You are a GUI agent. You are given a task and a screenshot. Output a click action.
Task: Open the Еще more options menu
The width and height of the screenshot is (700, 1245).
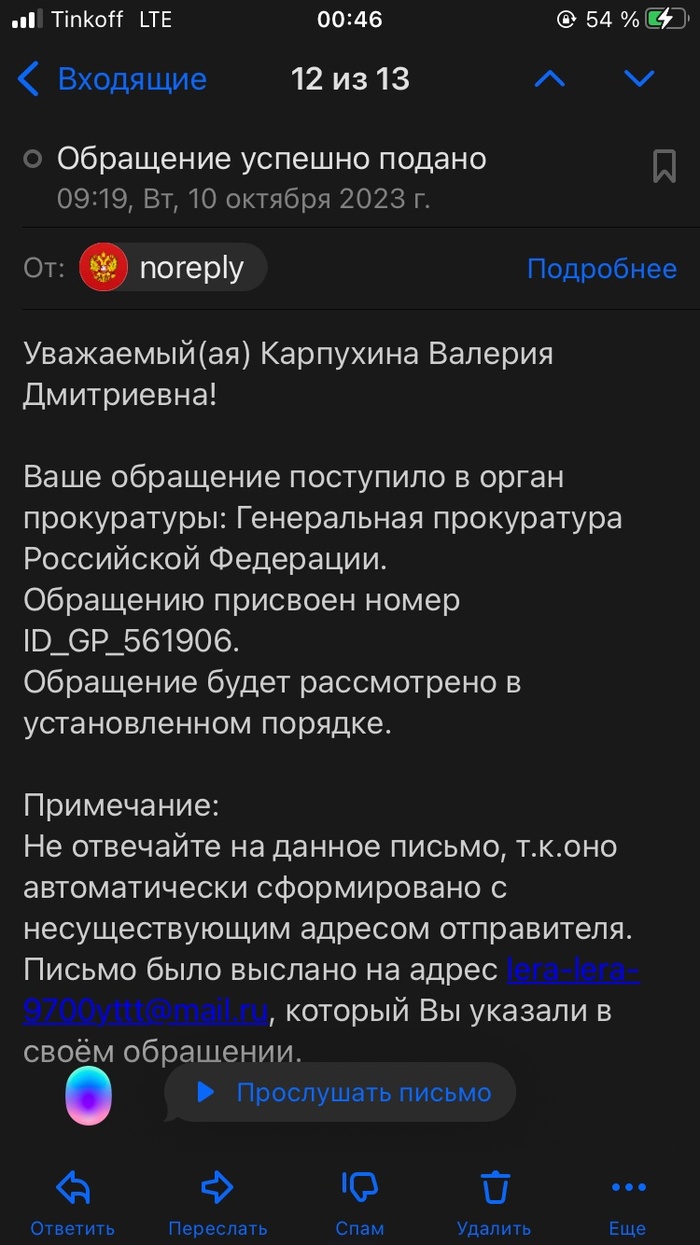click(x=628, y=1202)
